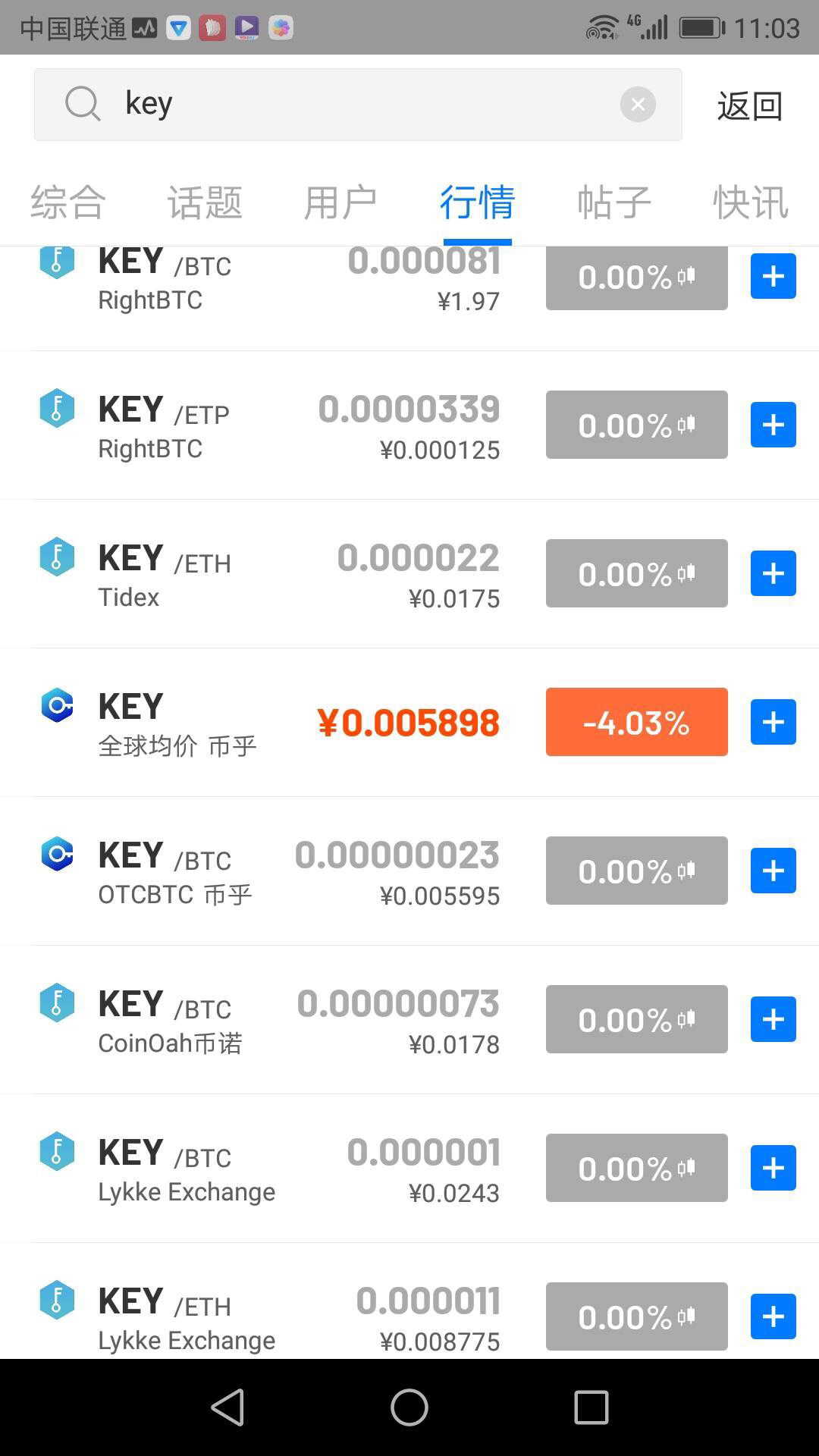Add KEY/ETP on RightBTC to watchlist

773,425
